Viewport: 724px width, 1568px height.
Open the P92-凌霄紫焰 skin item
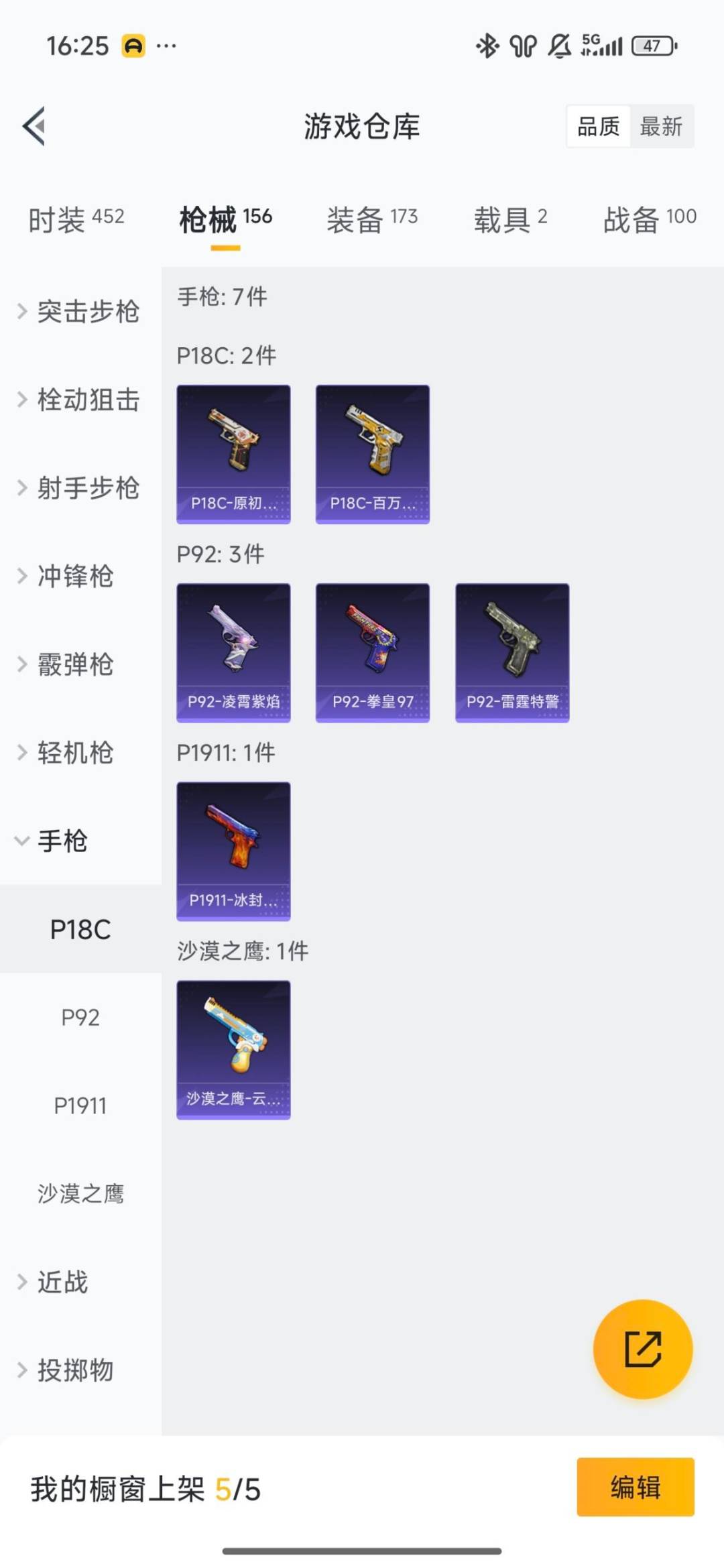pyautogui.click(x=233, y=652)
